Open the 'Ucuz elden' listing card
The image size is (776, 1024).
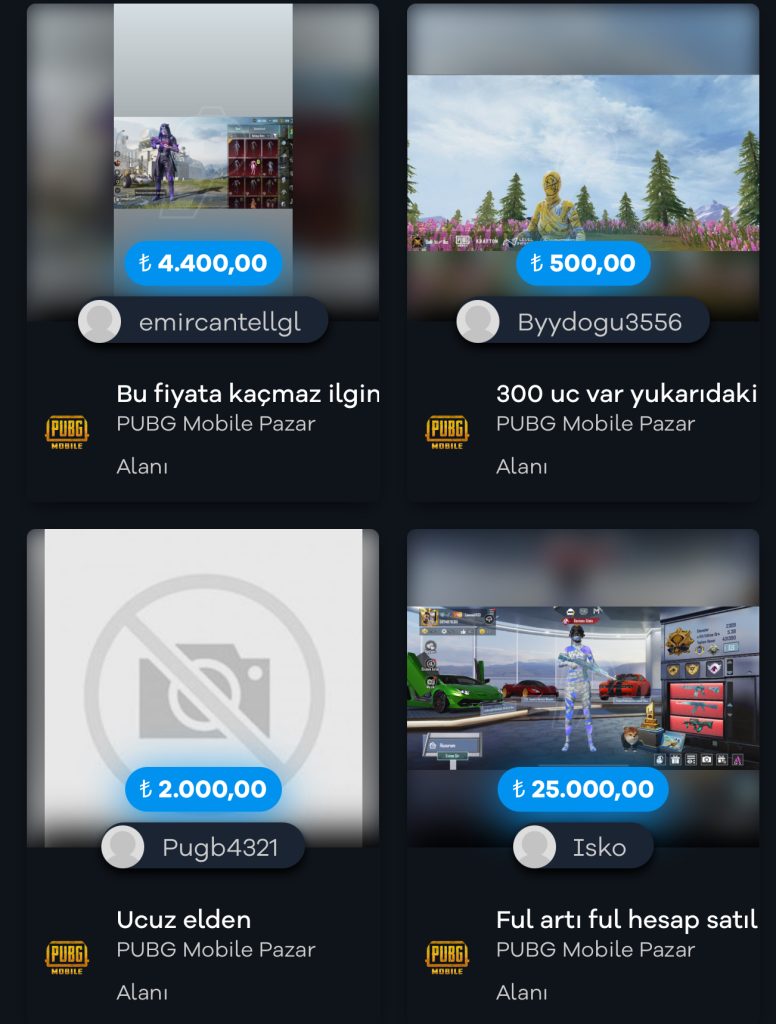(184, 919)
